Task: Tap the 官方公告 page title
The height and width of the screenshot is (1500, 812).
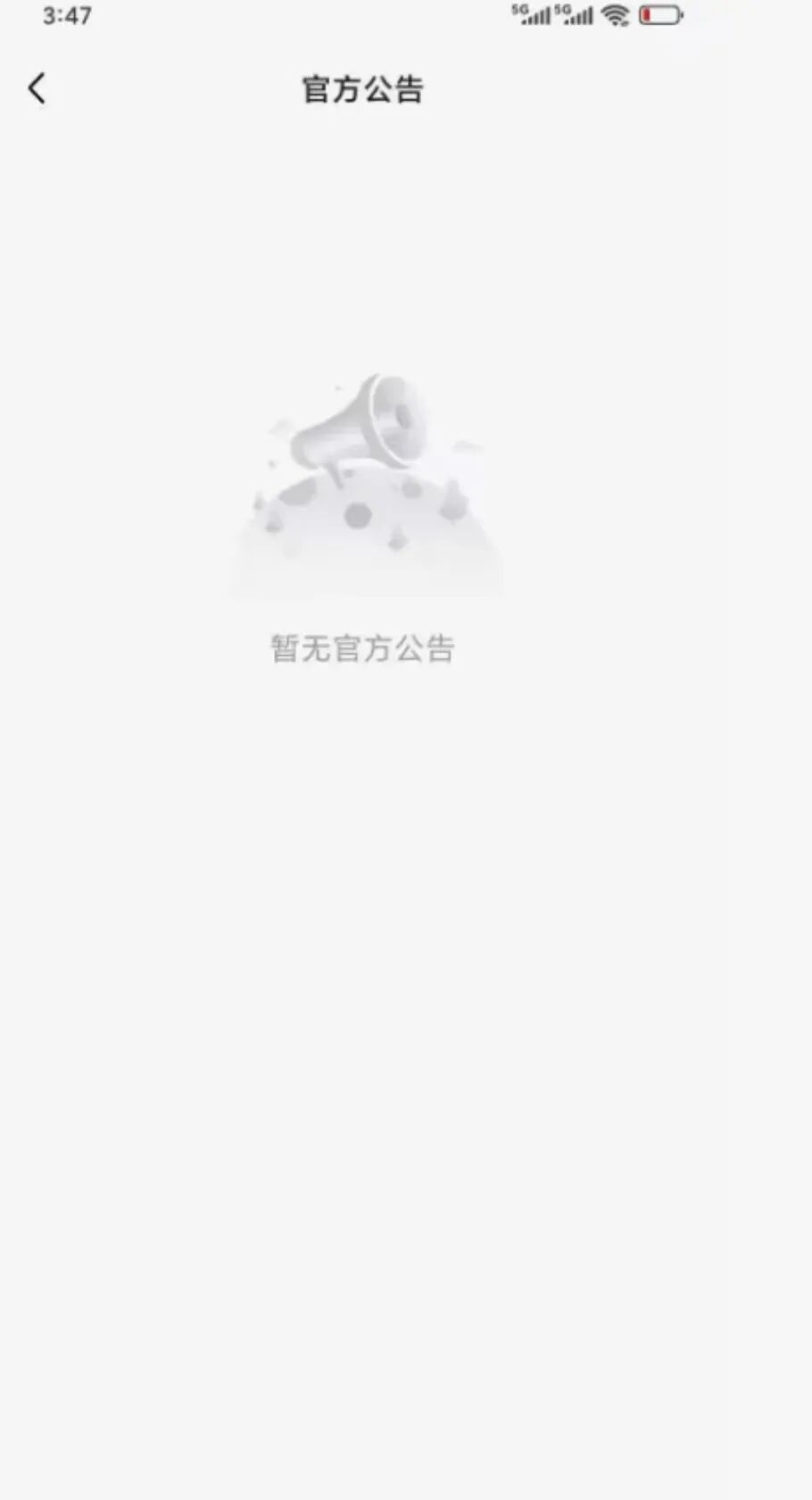Action: pos(363,89)
